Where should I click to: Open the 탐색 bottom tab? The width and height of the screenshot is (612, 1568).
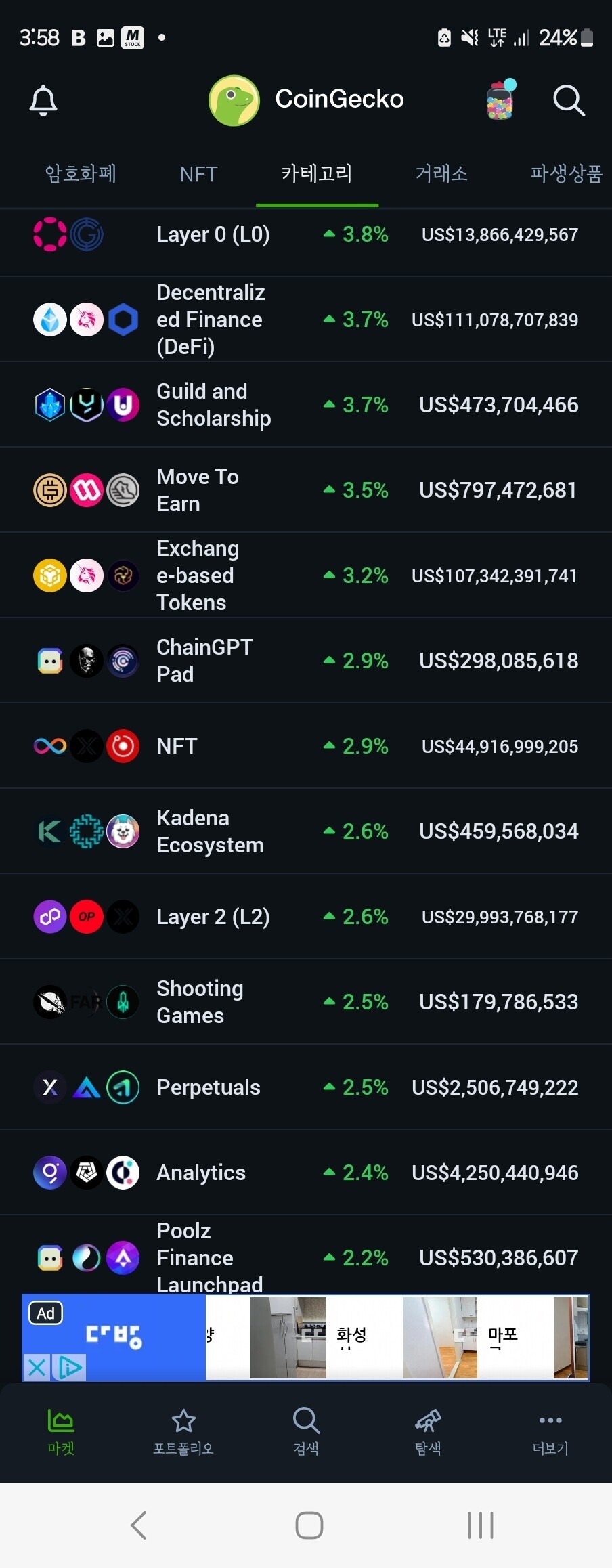coord(428,1431)
